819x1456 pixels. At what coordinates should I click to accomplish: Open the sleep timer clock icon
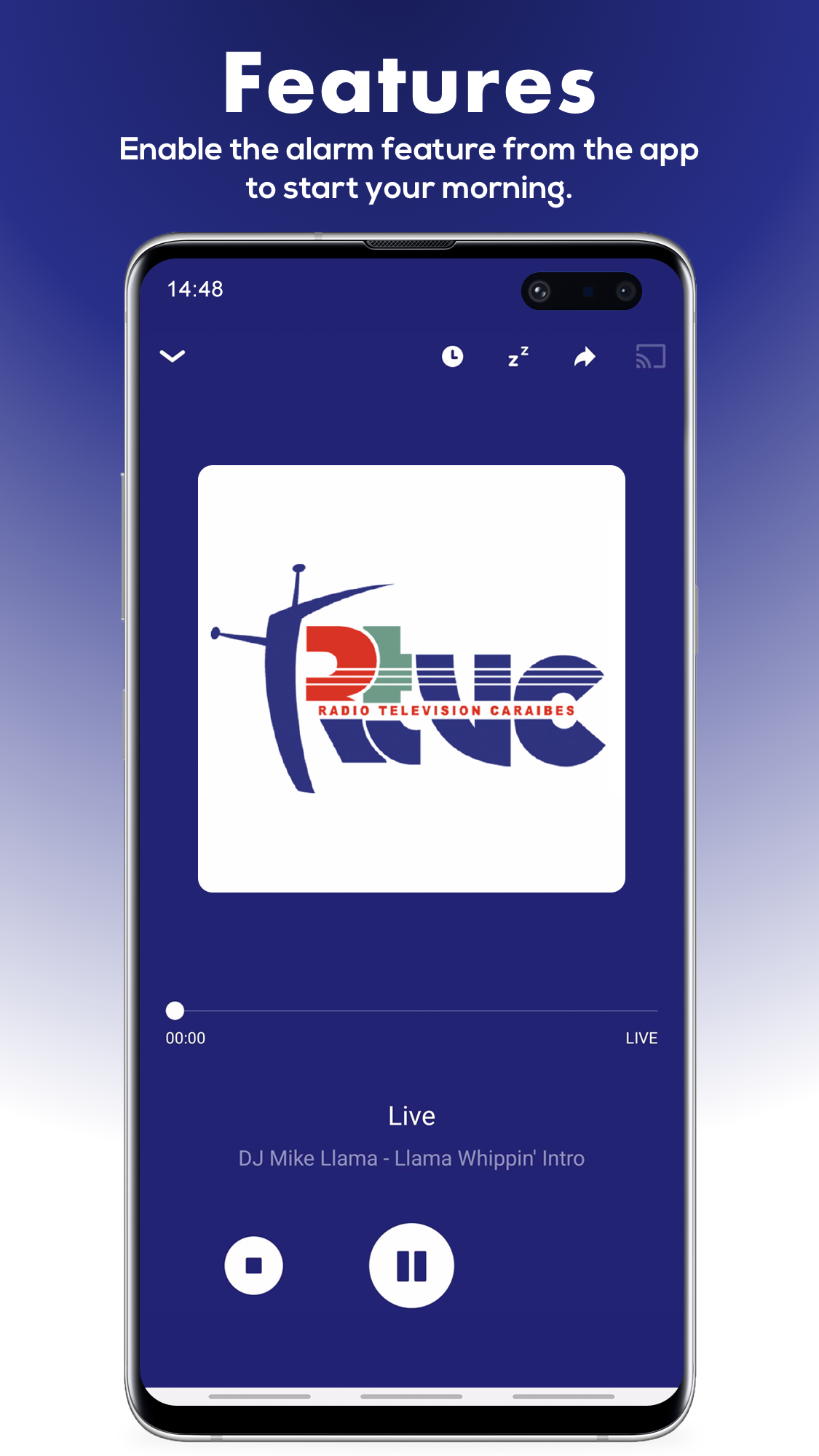(451, 357)
